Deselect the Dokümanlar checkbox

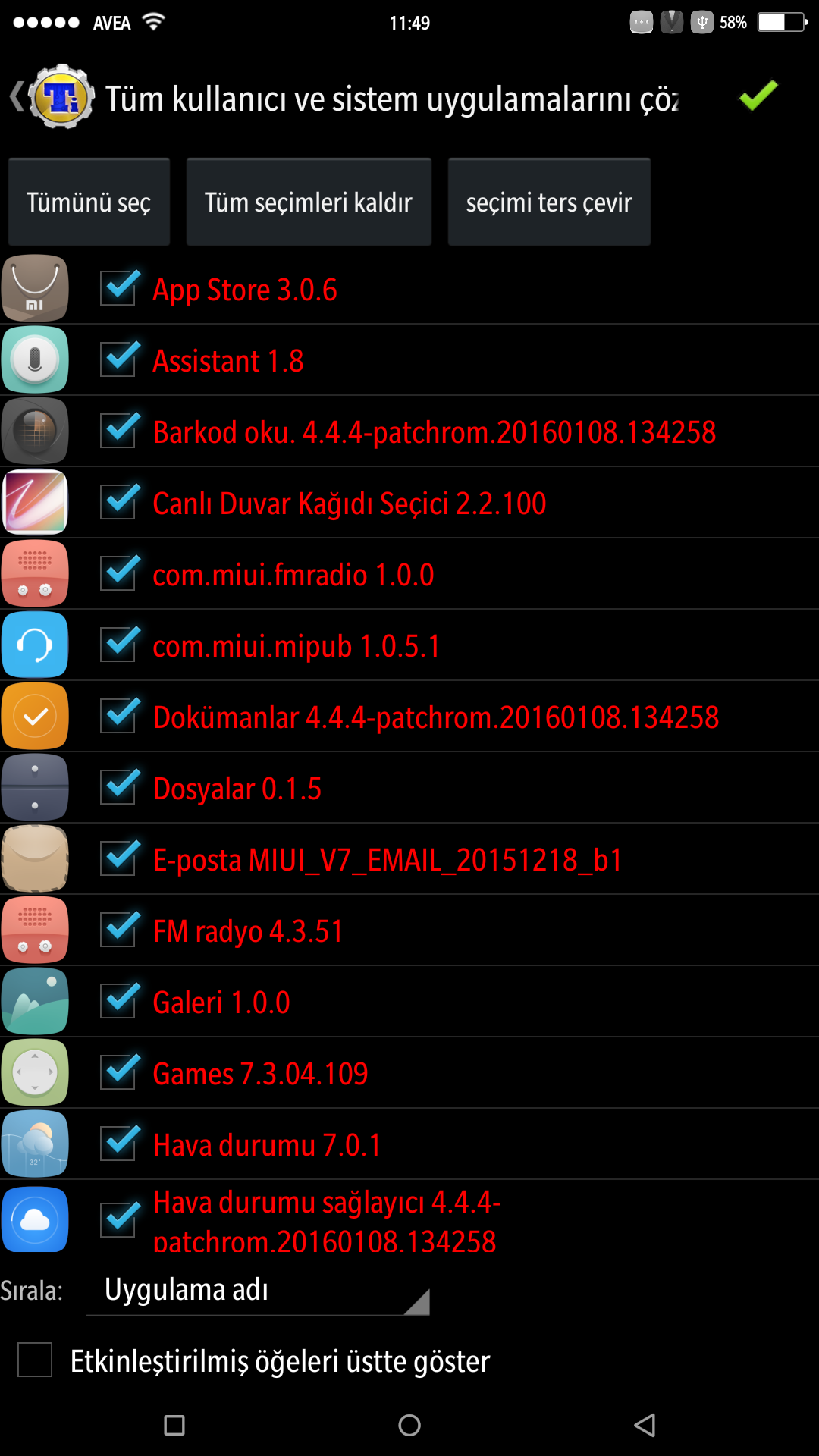(118, 716)
